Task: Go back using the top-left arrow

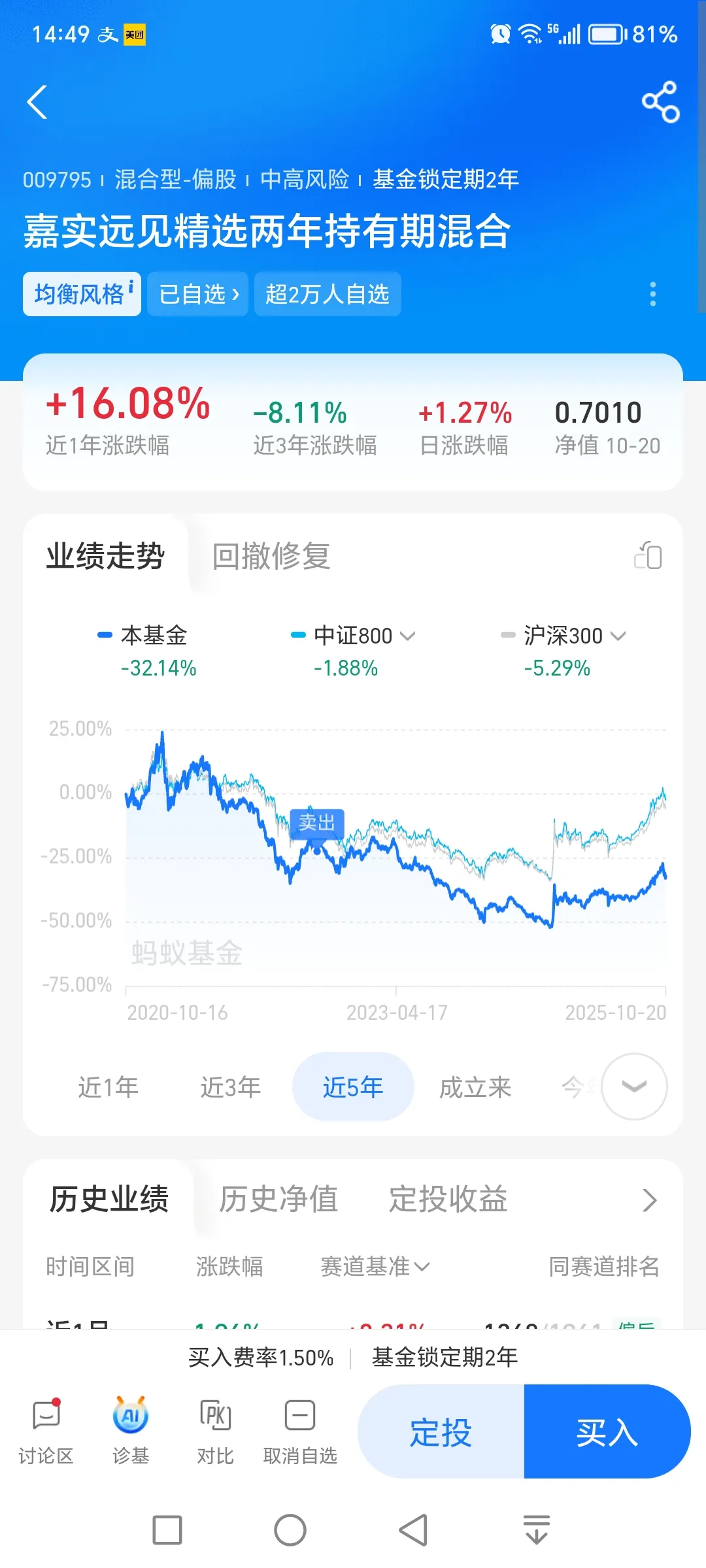Action: pos(37,103)
